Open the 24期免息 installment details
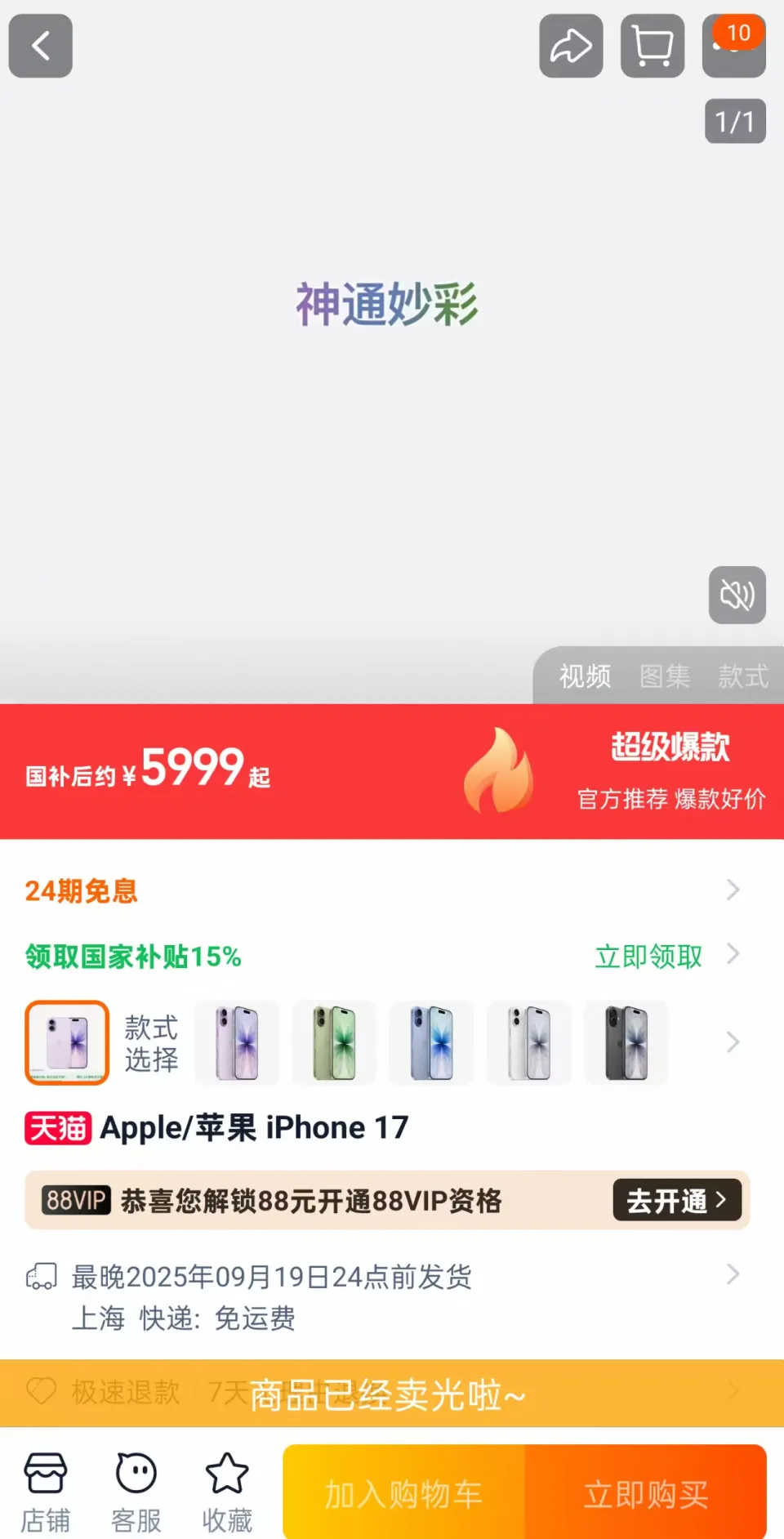Screen dimensions: 784x1539 382,890
